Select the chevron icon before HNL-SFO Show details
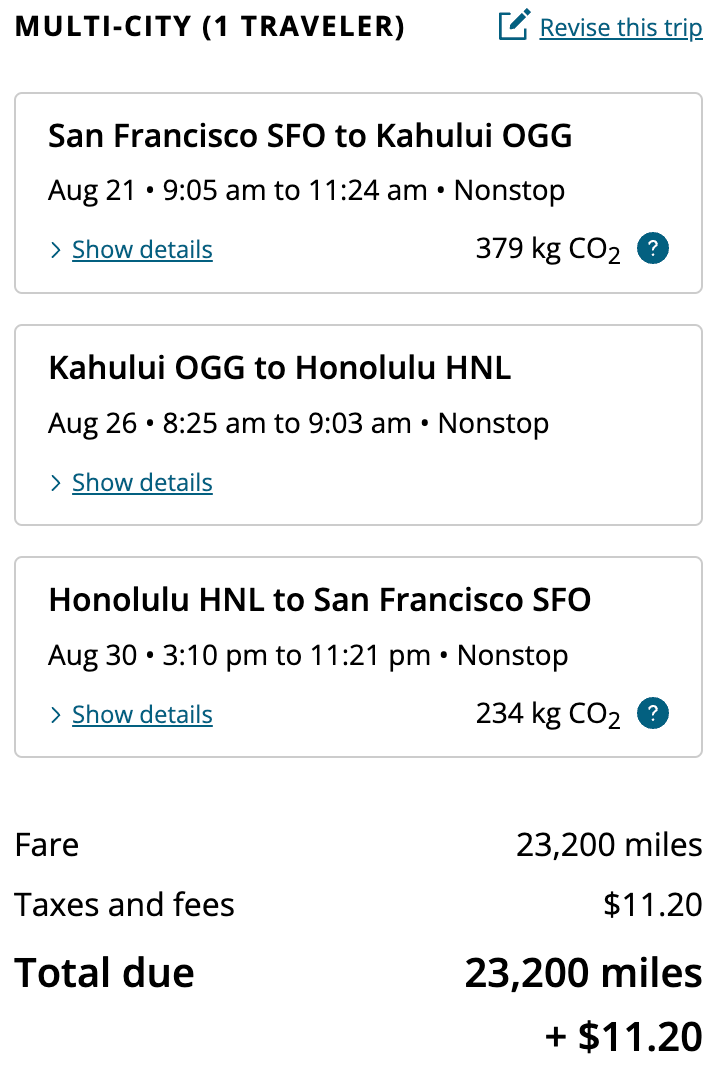The width and height of the screenshot is (724, 1076). coord(56,714)
